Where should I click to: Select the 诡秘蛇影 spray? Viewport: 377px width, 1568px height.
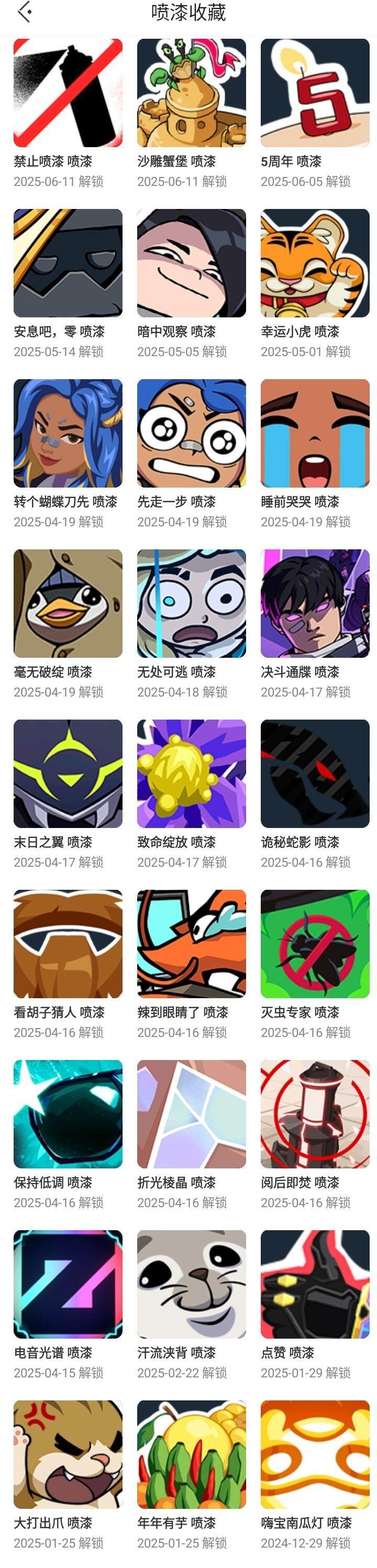click(315, 774)
